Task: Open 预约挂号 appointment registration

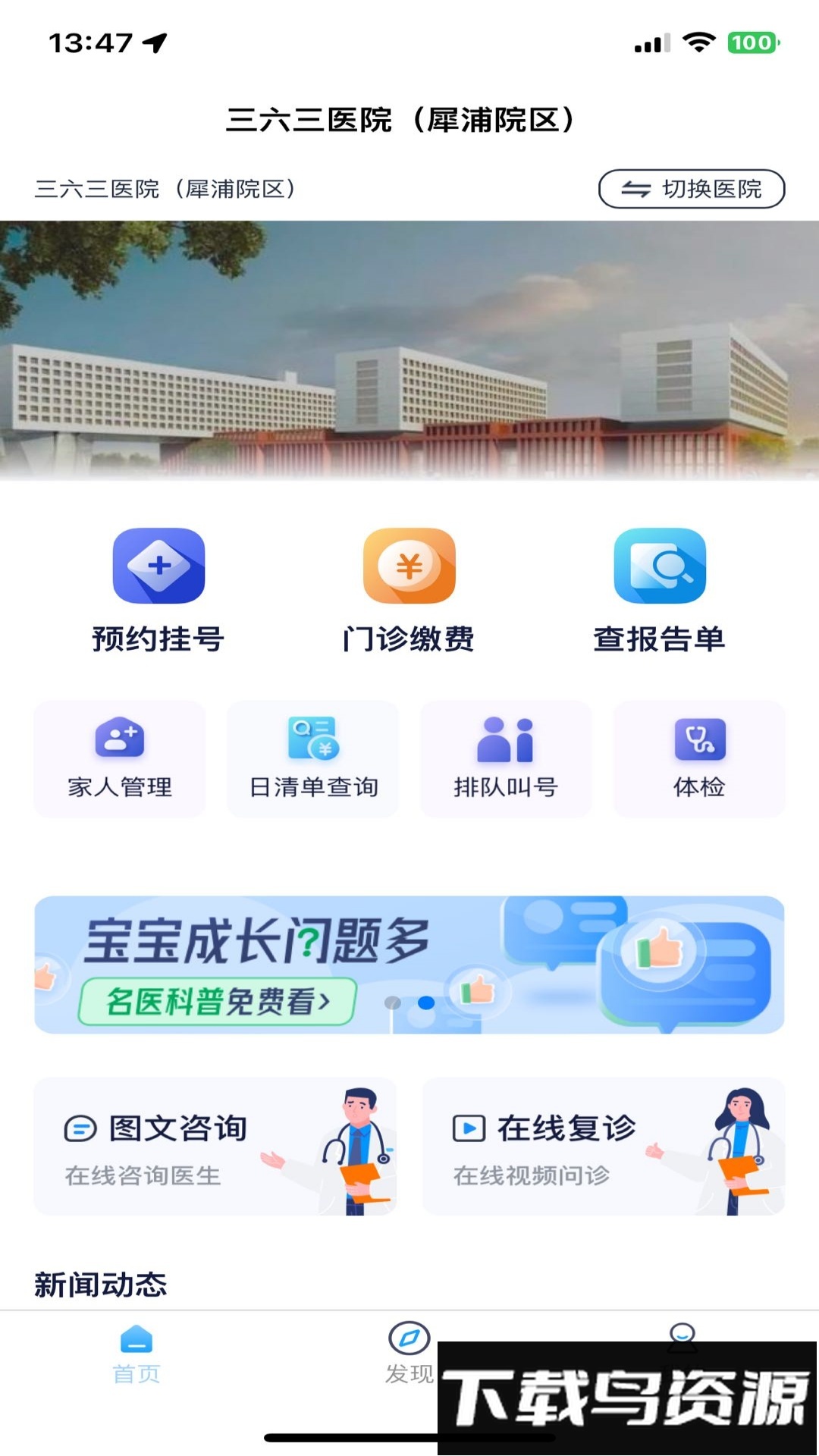Action: point(158,589)
